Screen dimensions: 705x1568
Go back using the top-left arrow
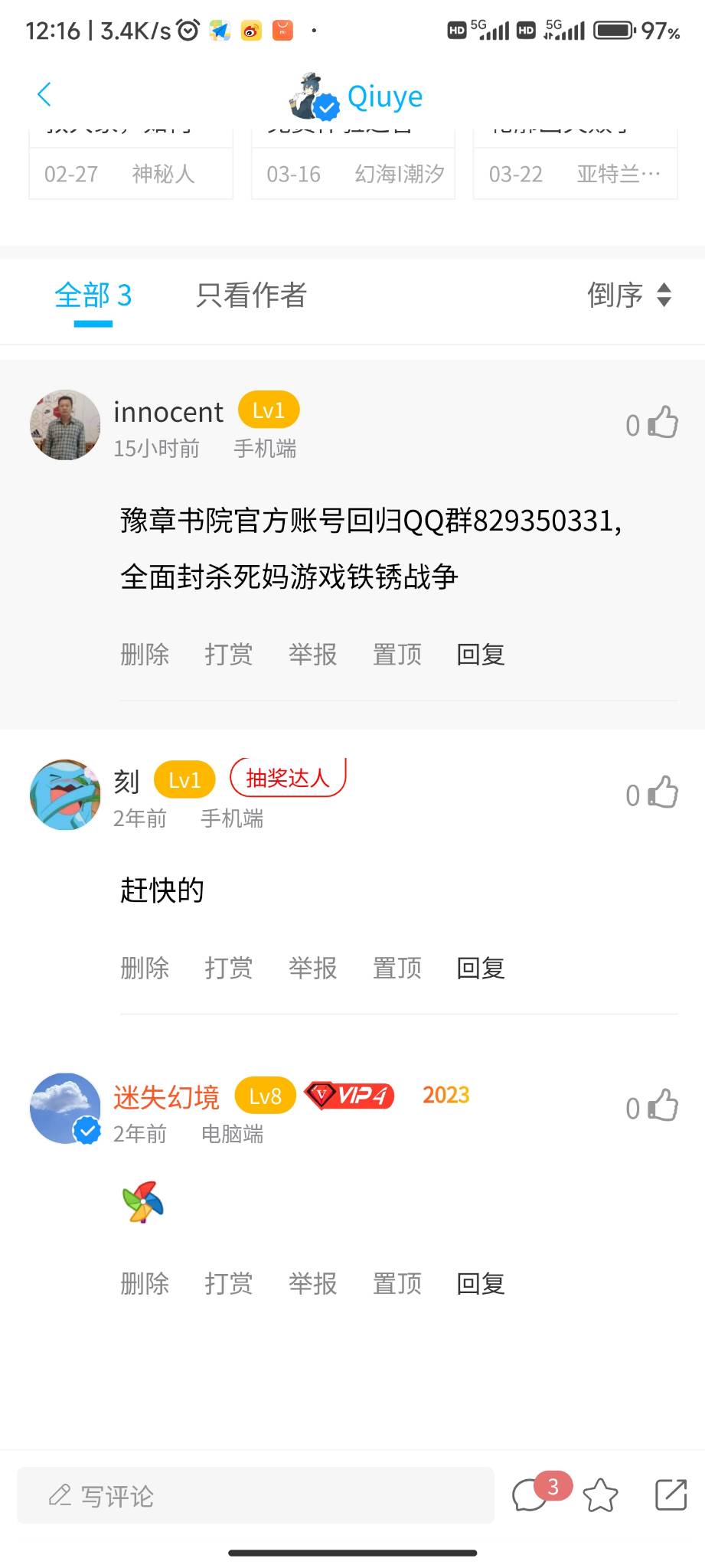44,95
